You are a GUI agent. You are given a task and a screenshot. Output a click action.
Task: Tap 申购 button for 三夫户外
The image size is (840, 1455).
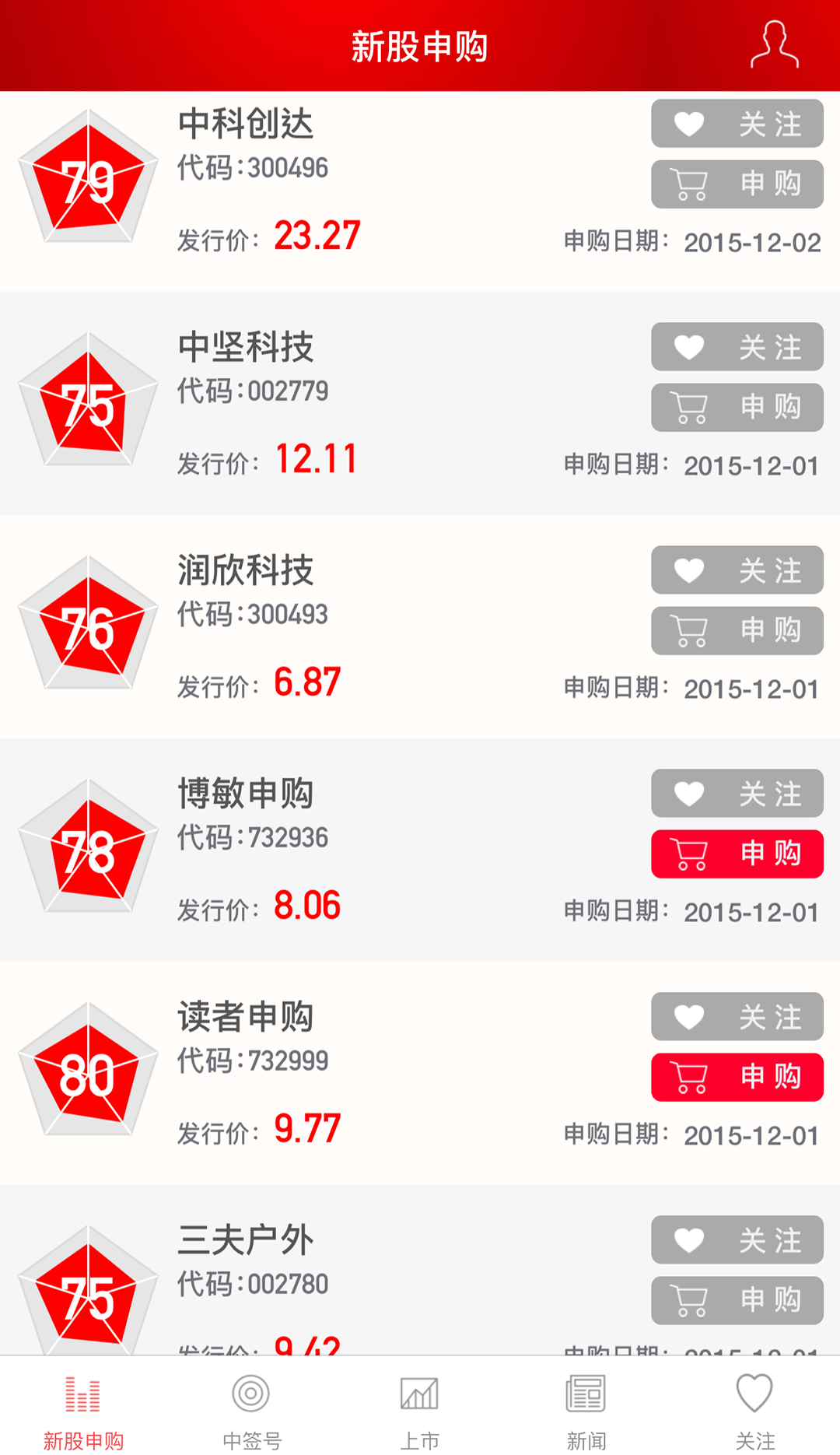(x=737, y=1301)
